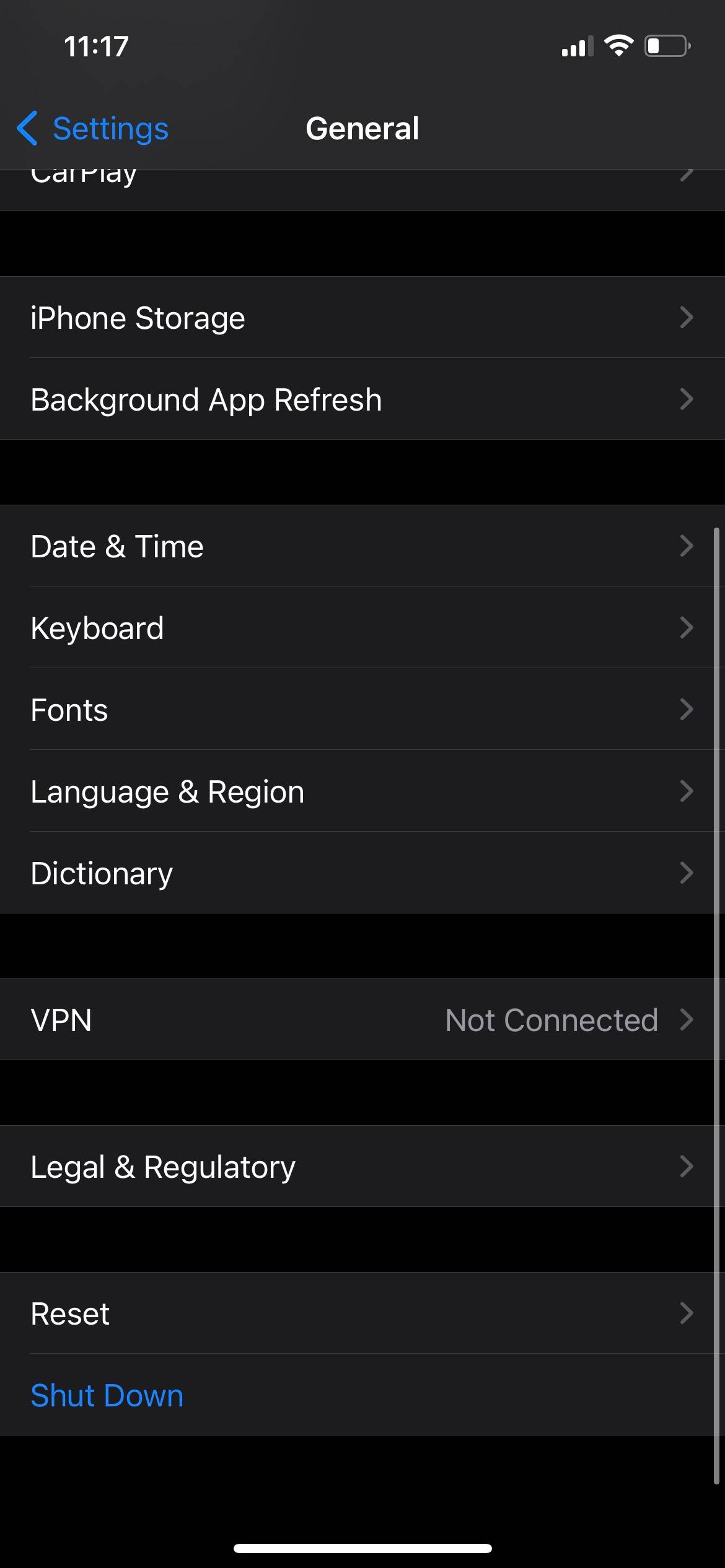Open Legal & Regulatory information
This screenshot has height=1568, width=725.
click(362, 1167)
